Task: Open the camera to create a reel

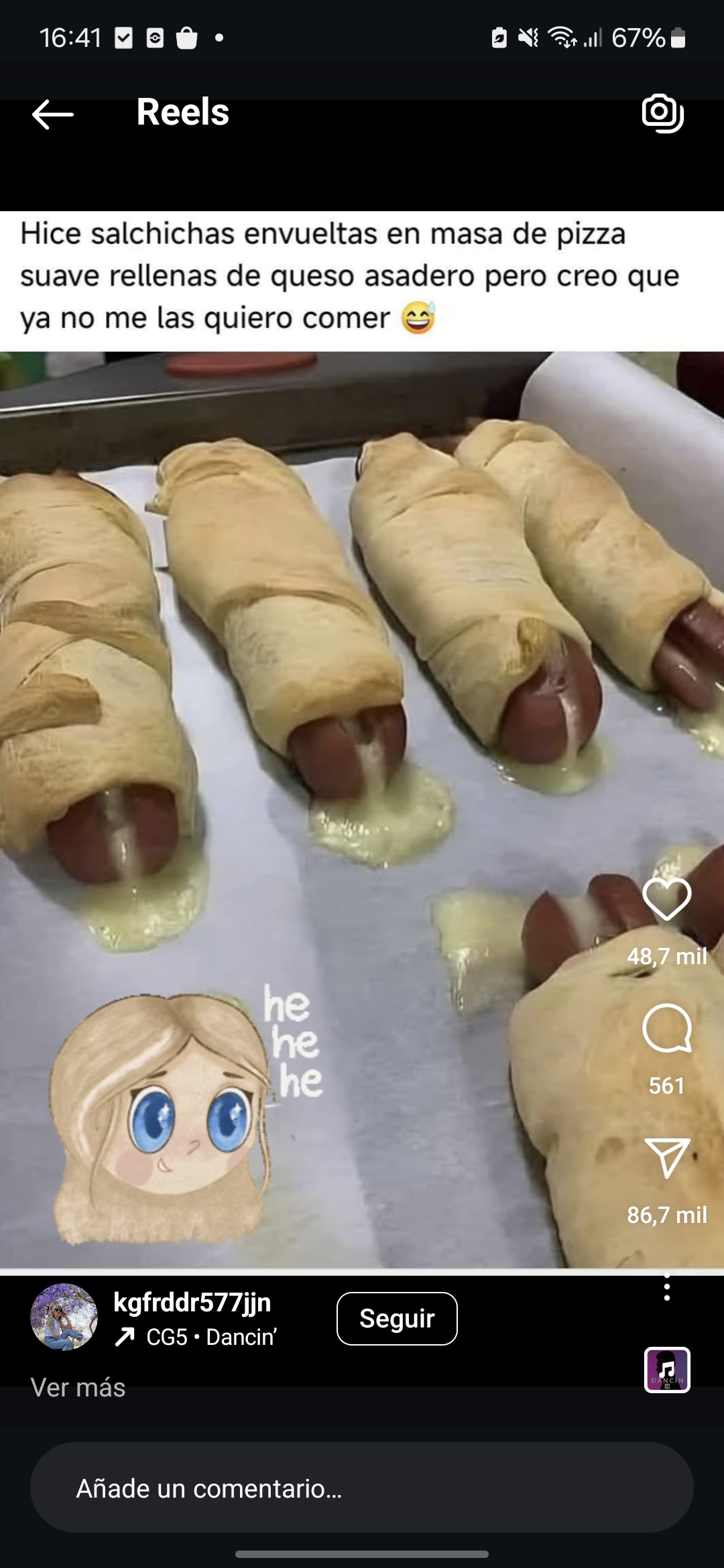Action: (x=663, y=113)
